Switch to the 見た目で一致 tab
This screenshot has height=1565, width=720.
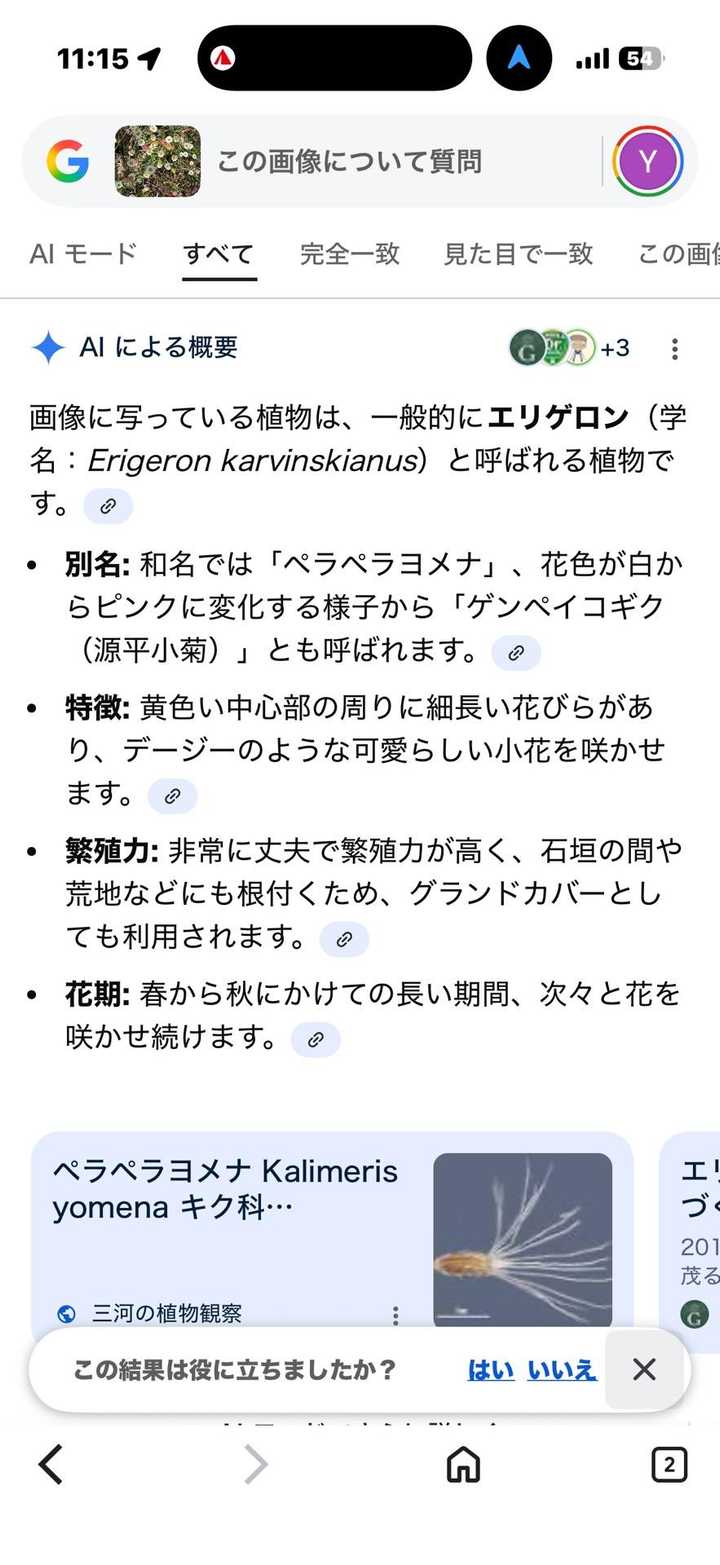[518, 254]
